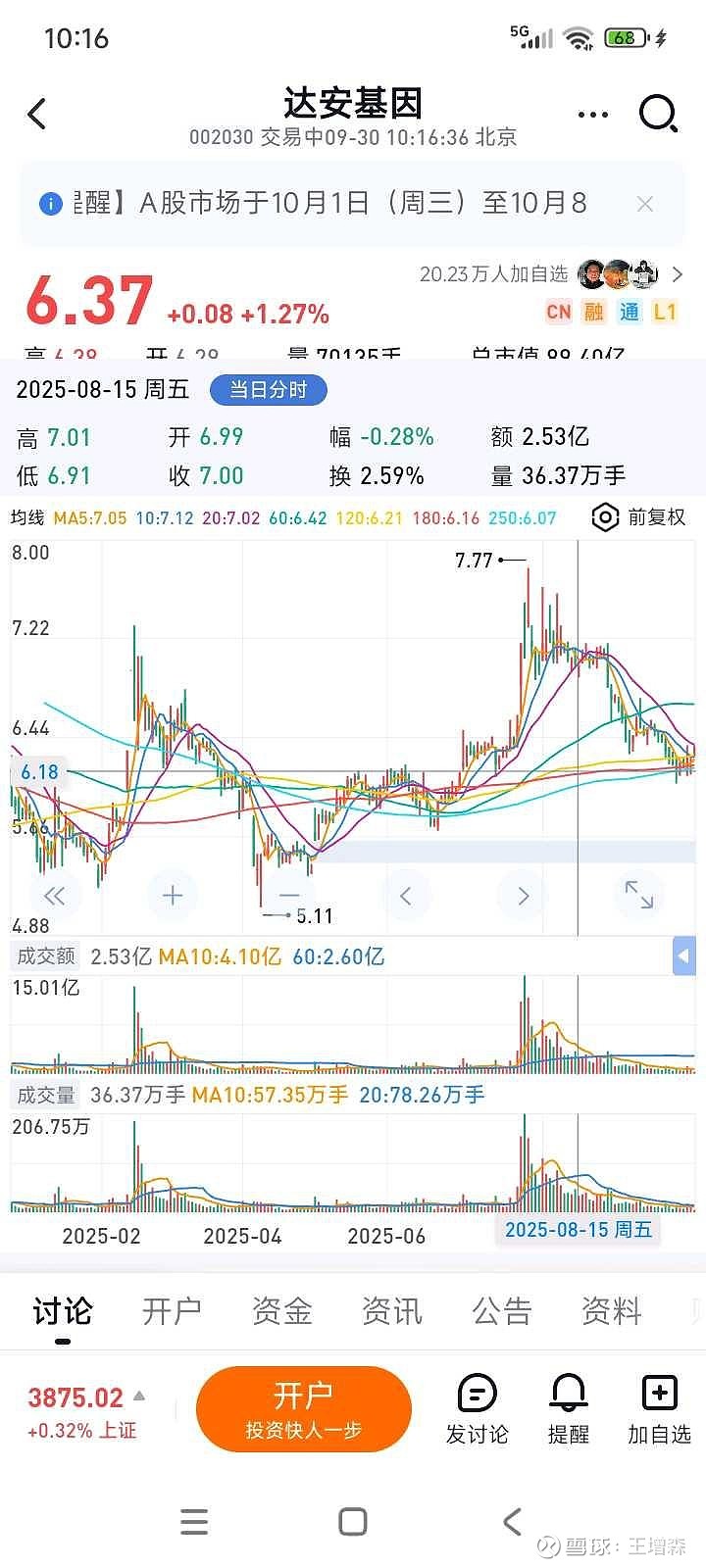
Task: Set a price alert with 提醒
Action: point(568,1409)
